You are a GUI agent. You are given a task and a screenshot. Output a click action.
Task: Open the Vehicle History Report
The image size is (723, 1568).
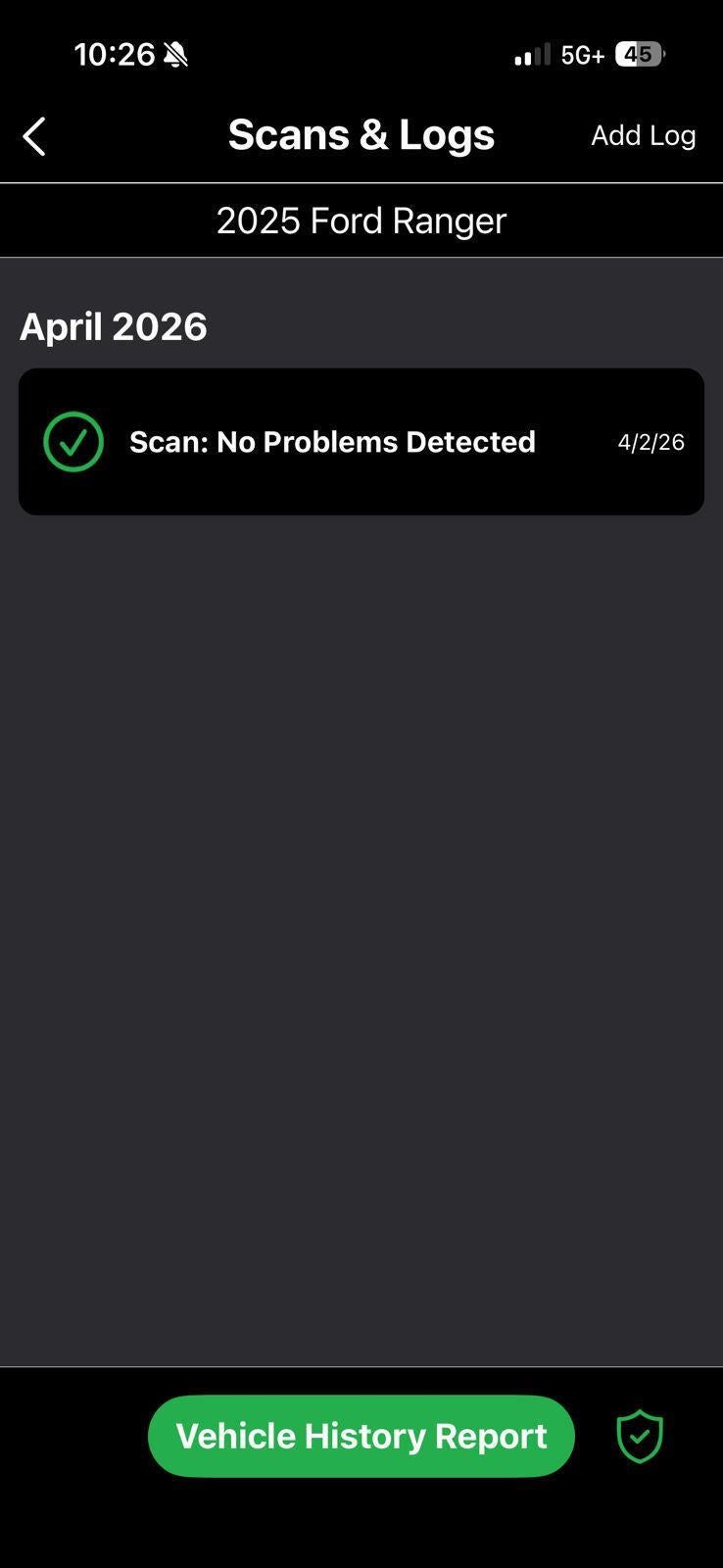361,1436
